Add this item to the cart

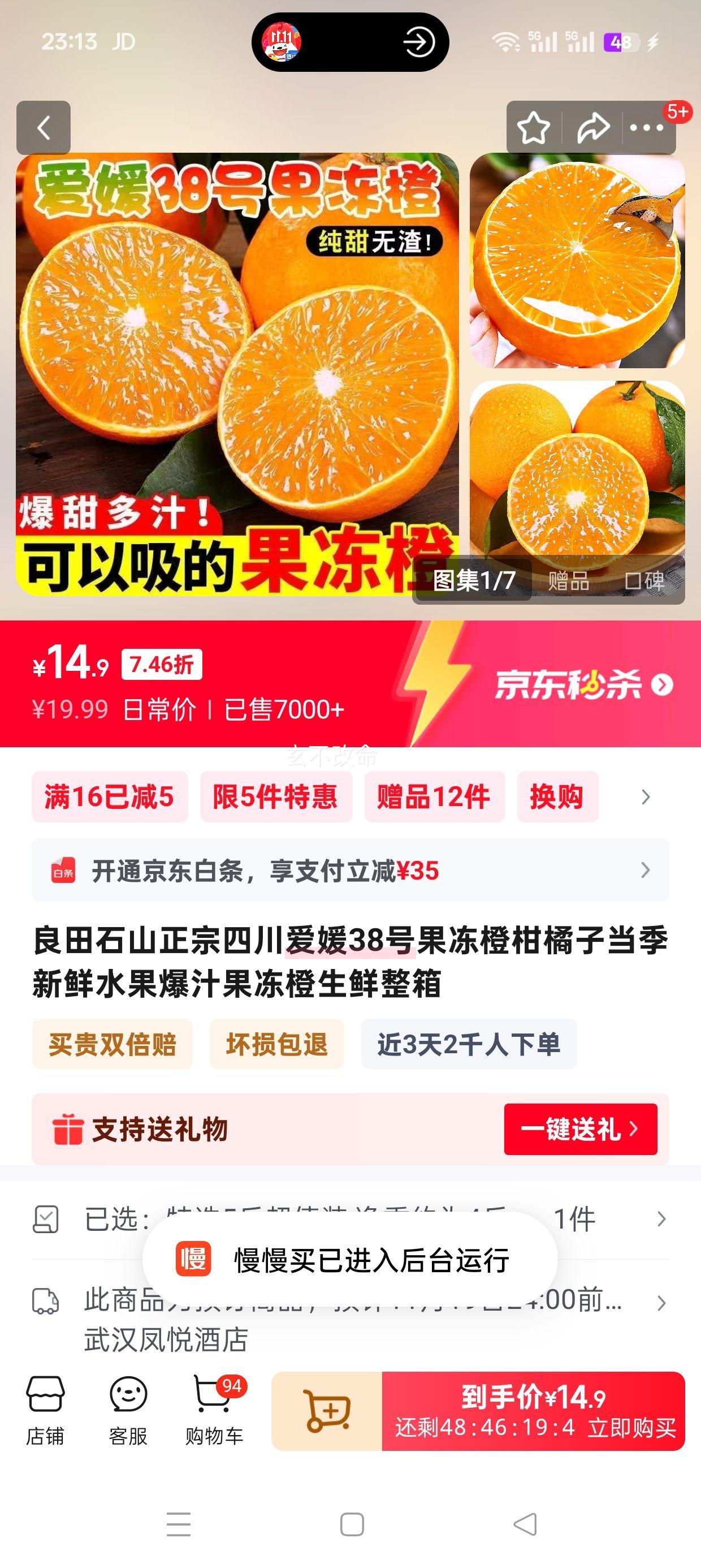point(327,1411)
